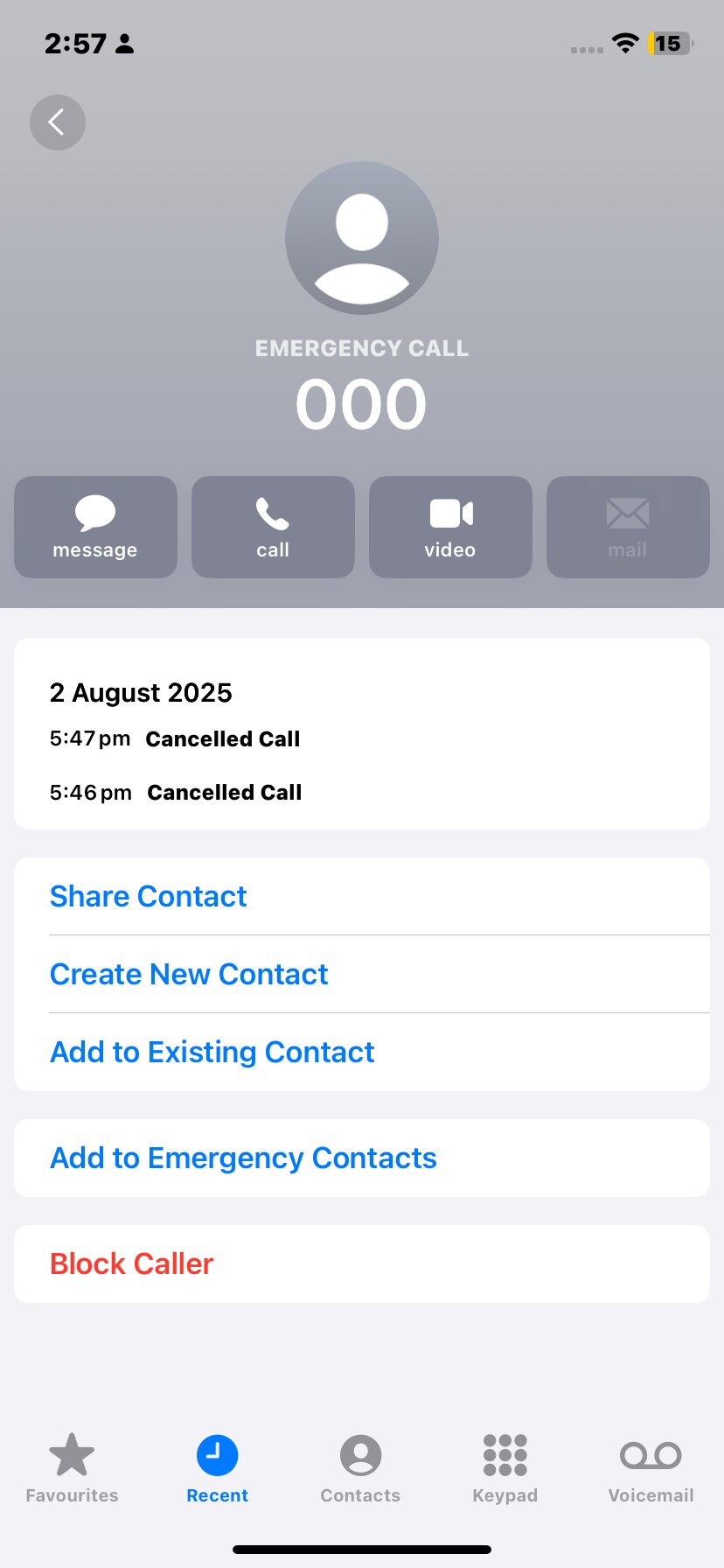The width and height of the screenshot is (724, 1568).
Task: Start a video call
Action: click(x=450, y=527)
